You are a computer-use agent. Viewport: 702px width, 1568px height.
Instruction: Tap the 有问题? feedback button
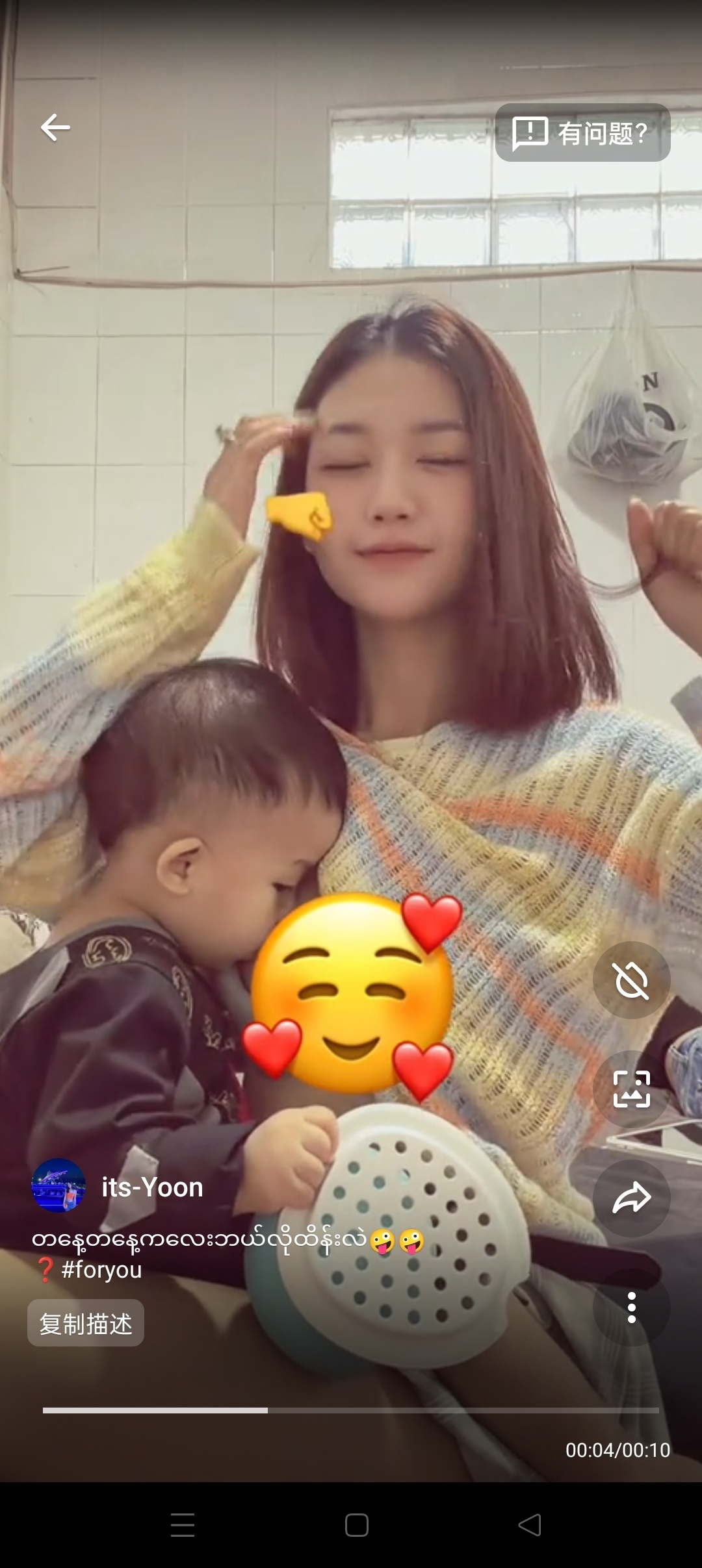point(582,133)
